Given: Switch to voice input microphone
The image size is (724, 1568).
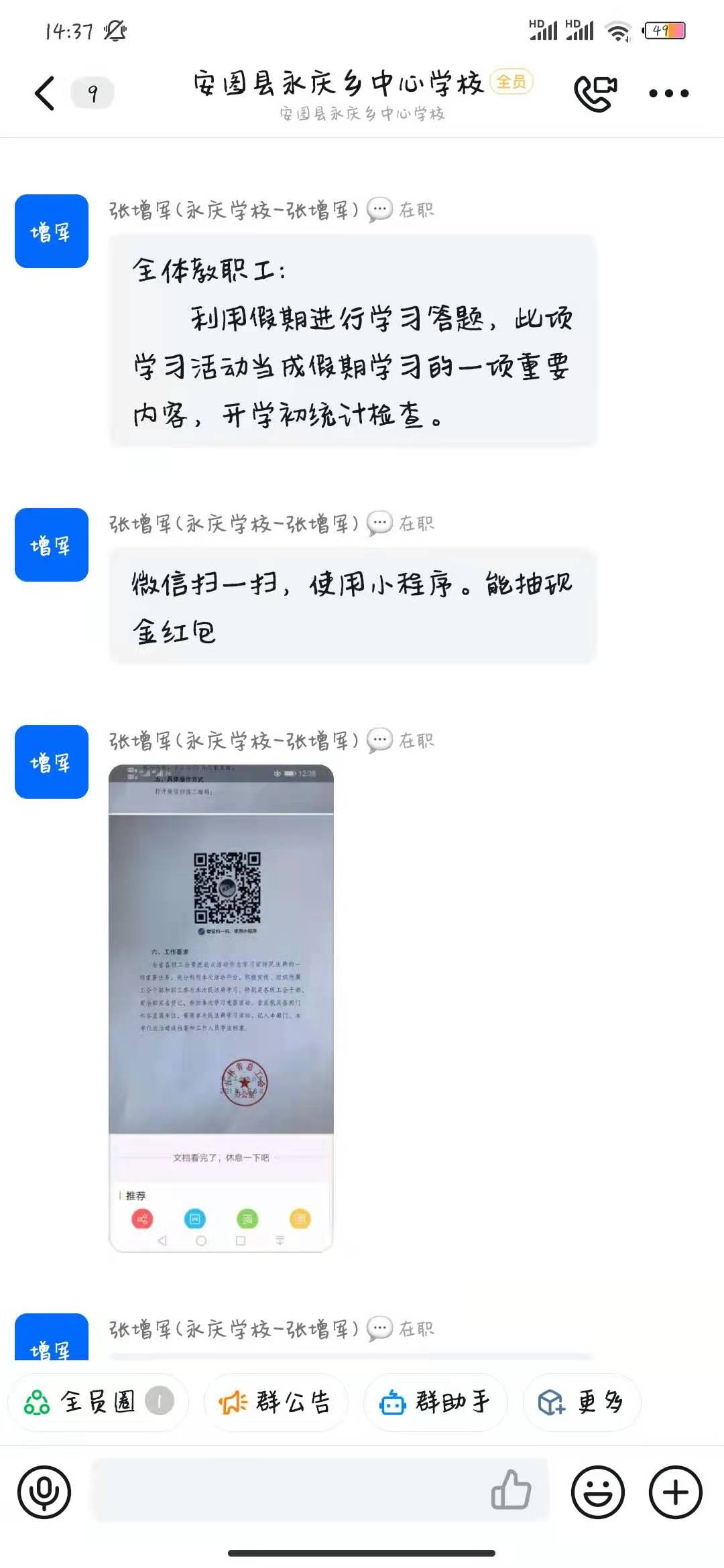Looking at the screenshot, I should 44,1492.
